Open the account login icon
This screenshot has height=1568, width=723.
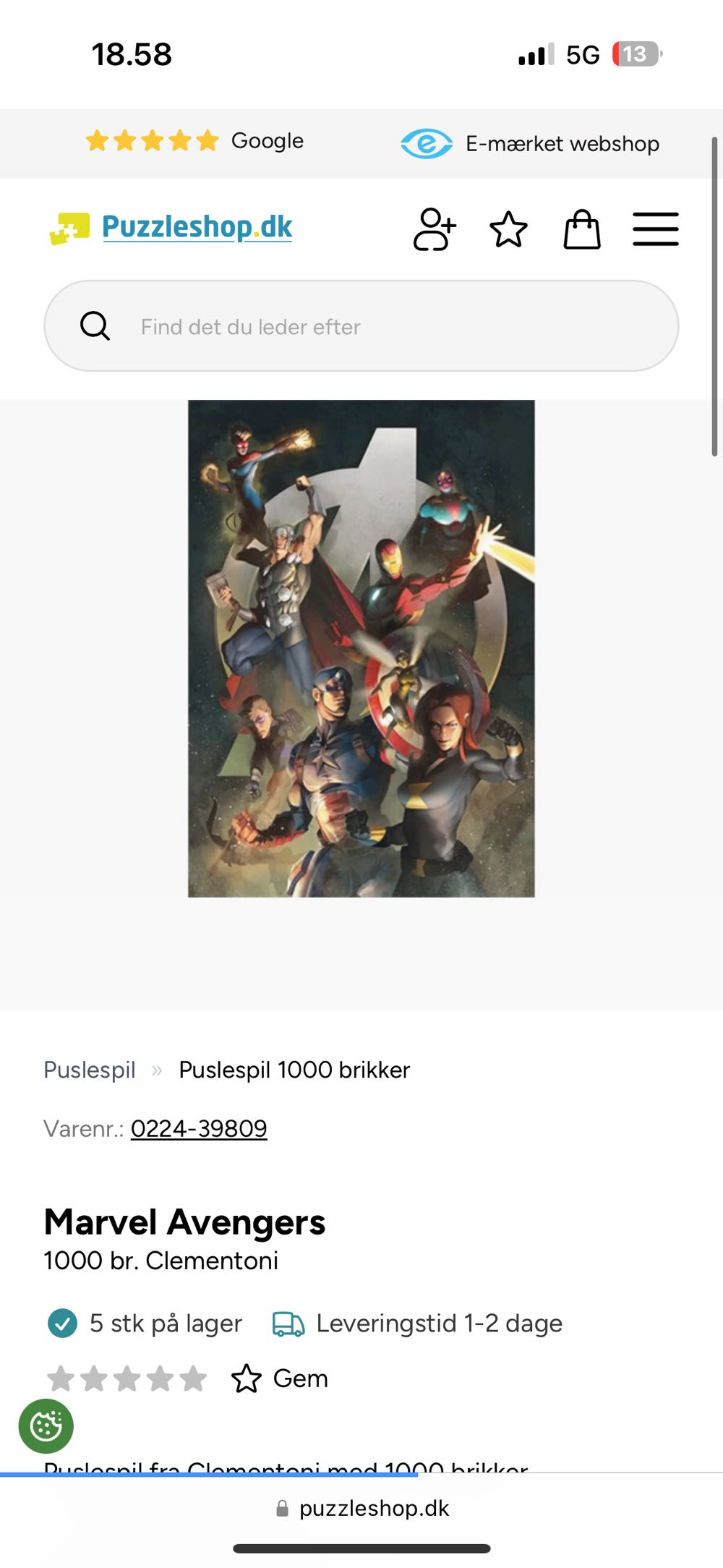434,229
